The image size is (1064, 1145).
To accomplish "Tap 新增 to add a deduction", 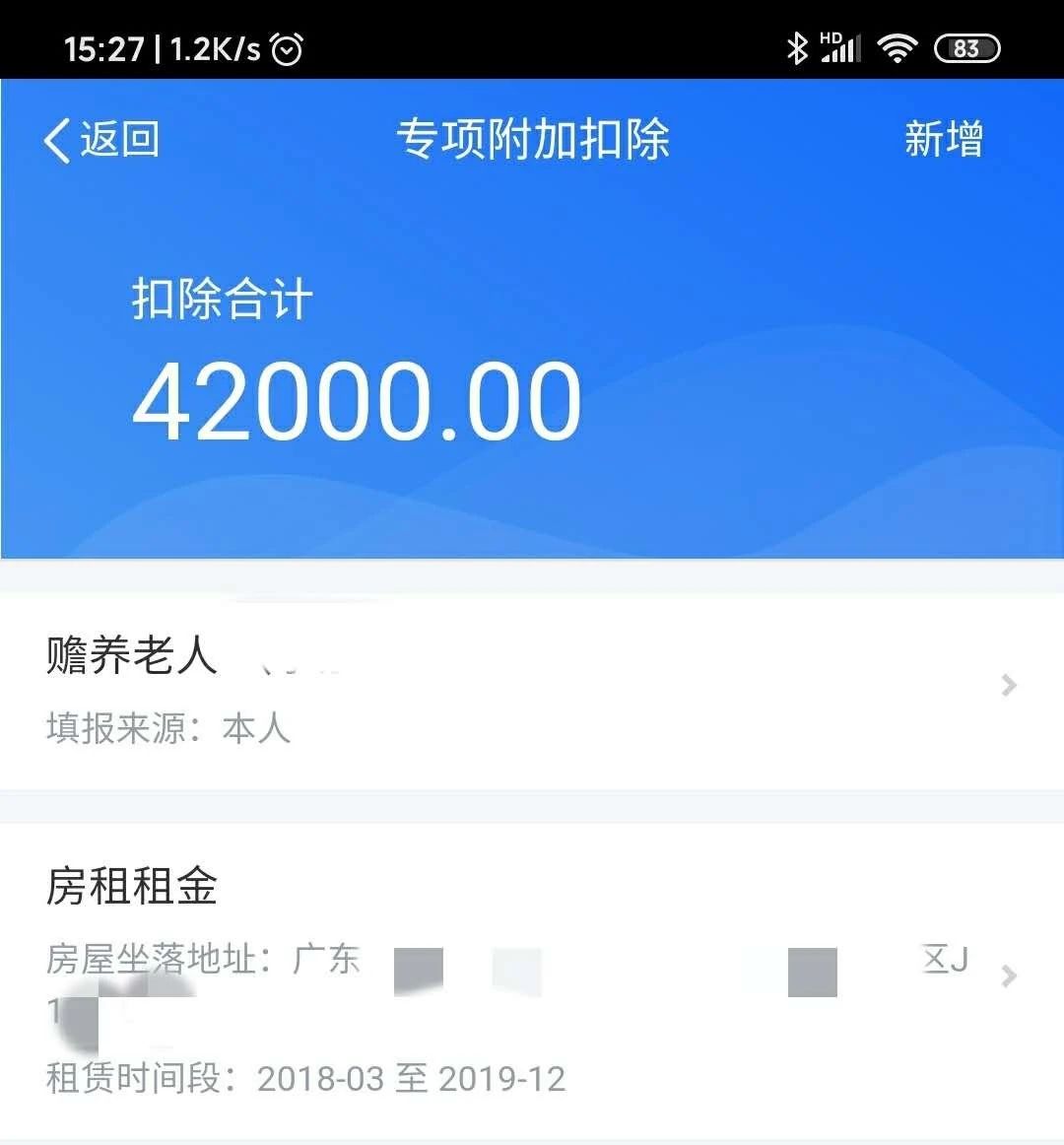I will 943,139.
